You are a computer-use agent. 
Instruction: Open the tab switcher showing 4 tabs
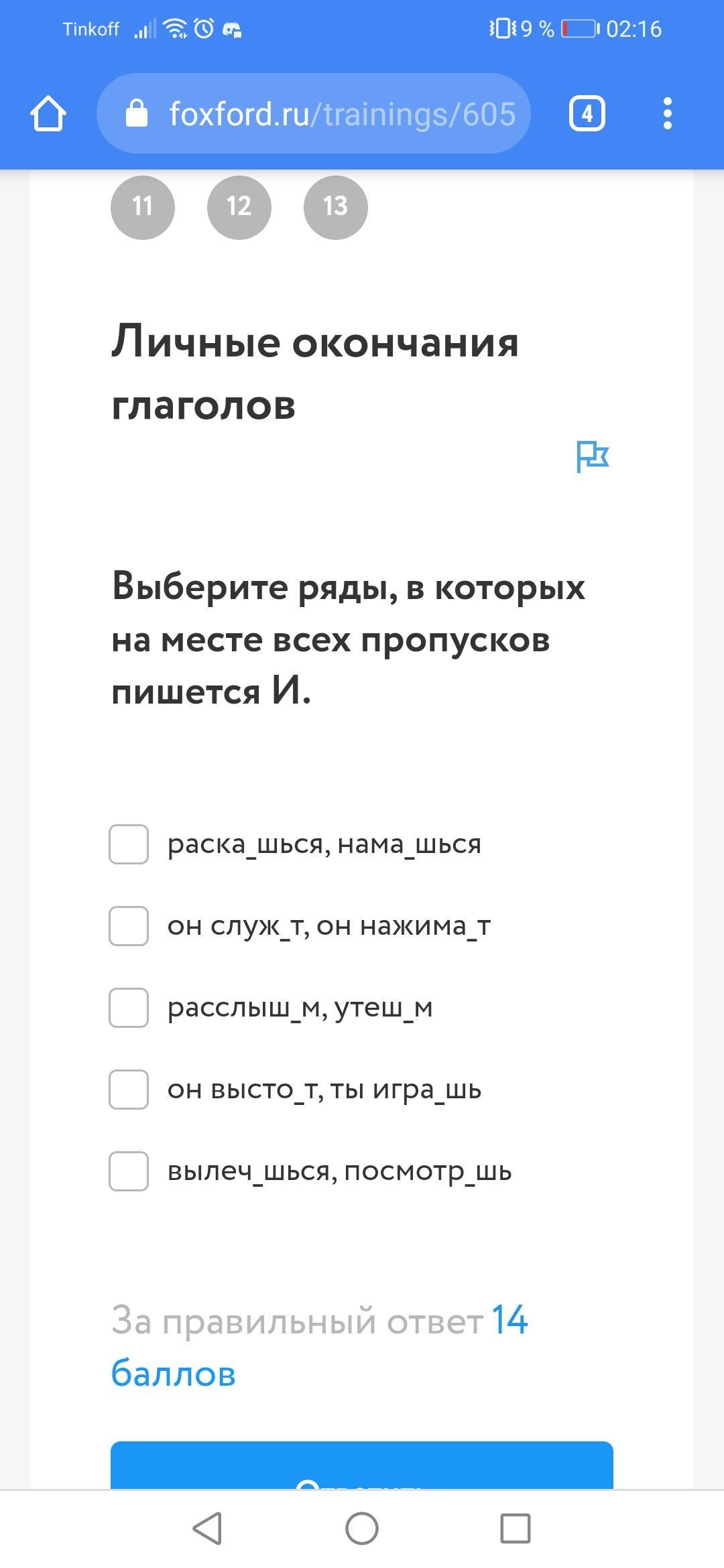[587, 114]
